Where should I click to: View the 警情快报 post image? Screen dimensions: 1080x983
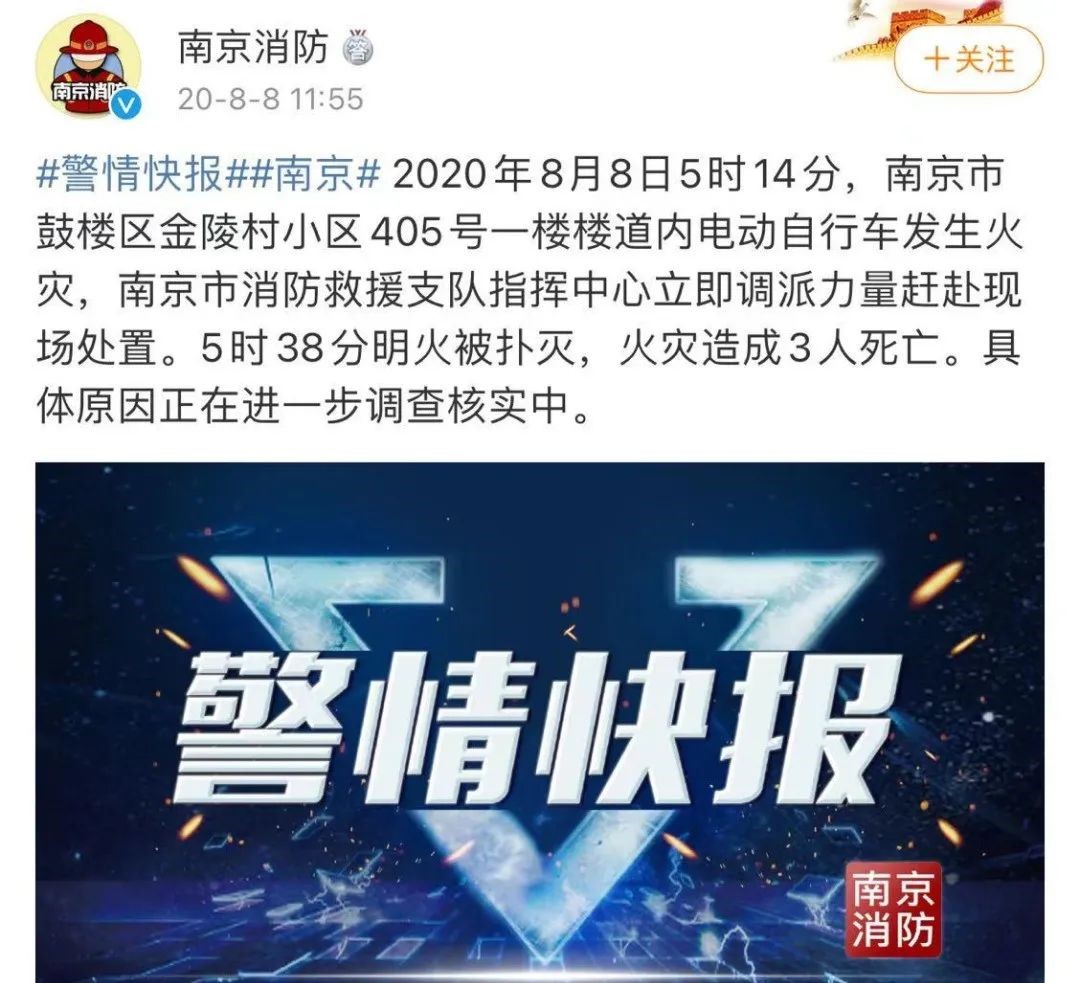[540, 720]
